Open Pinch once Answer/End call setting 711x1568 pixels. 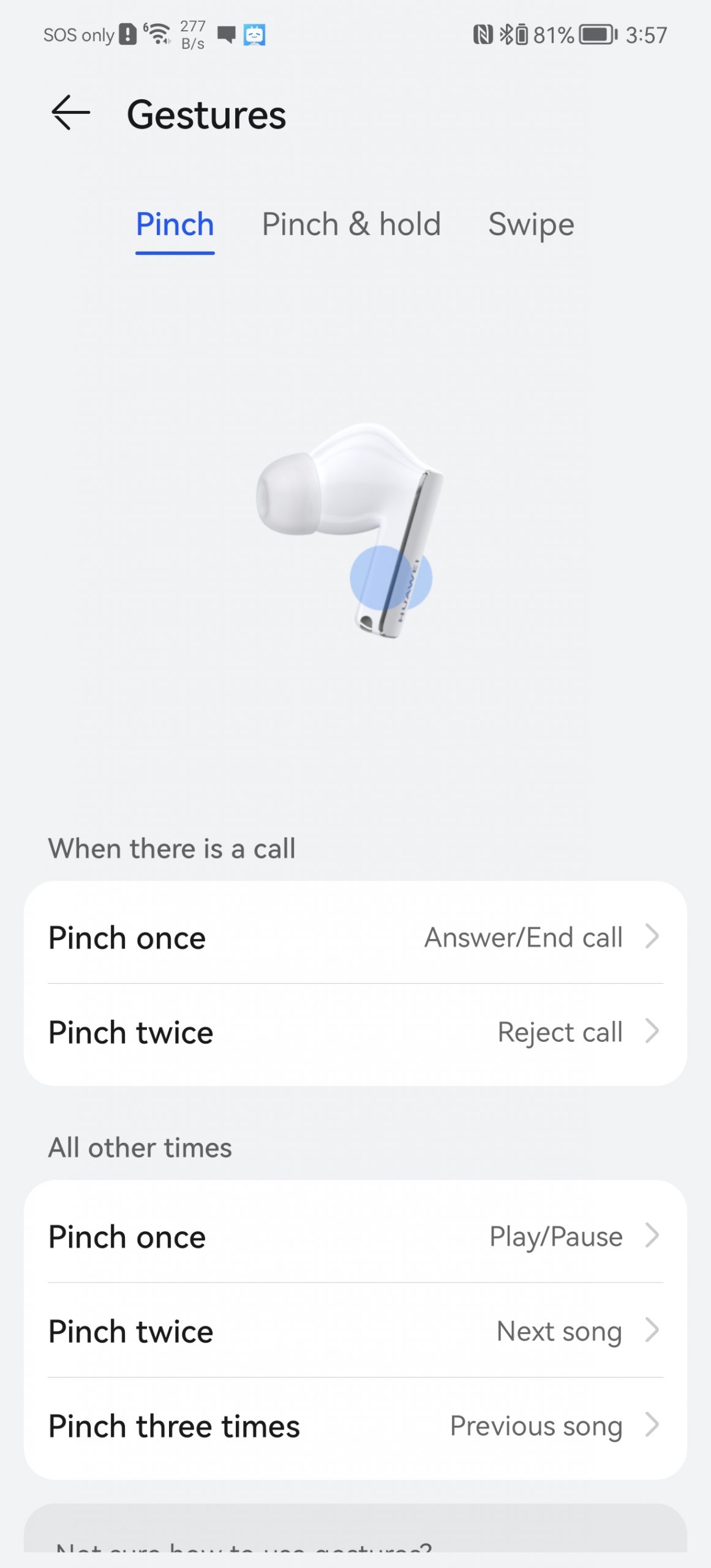(355, 937)
